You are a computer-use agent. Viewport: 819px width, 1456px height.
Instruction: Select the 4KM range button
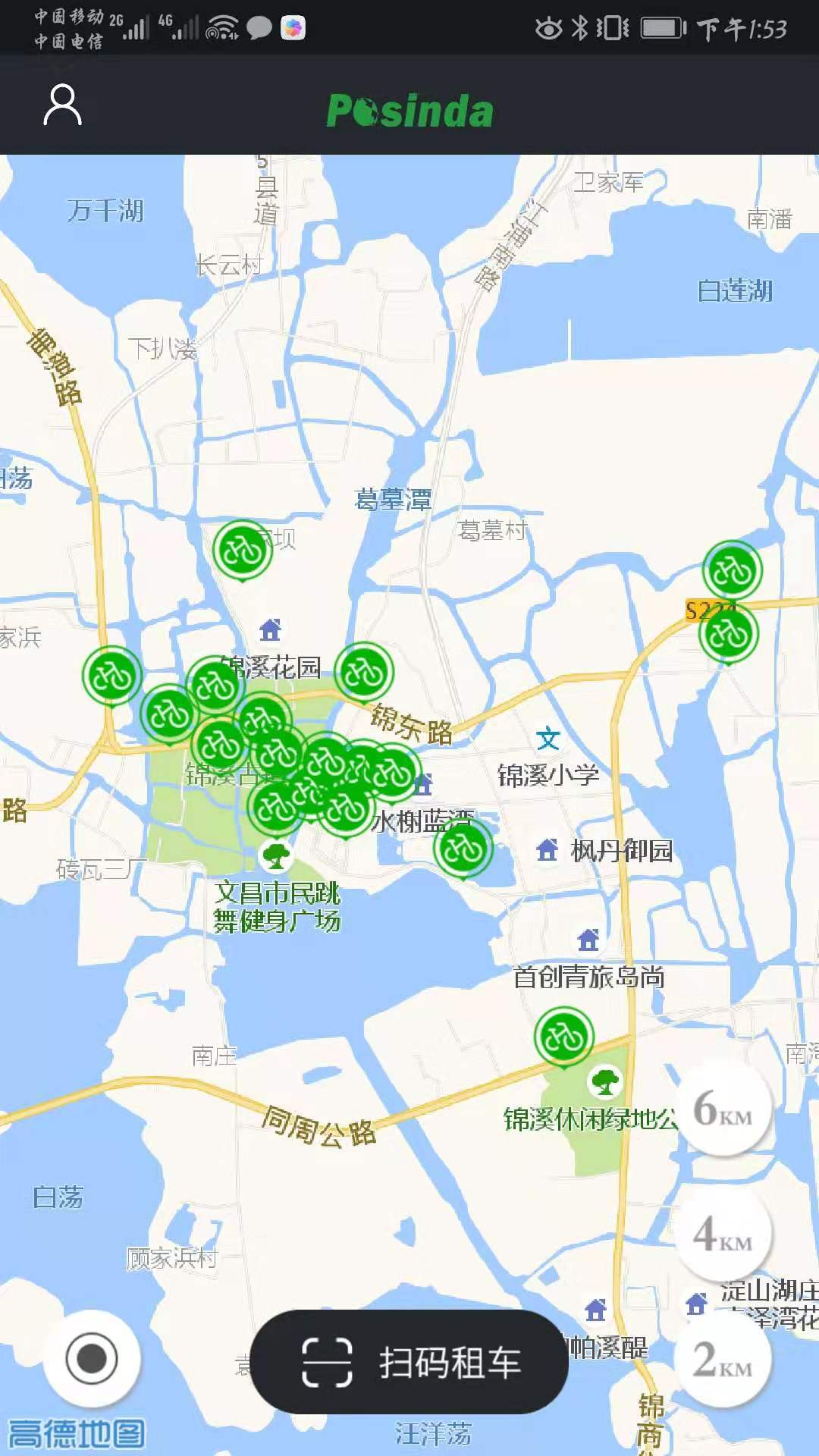[723, 1235]
